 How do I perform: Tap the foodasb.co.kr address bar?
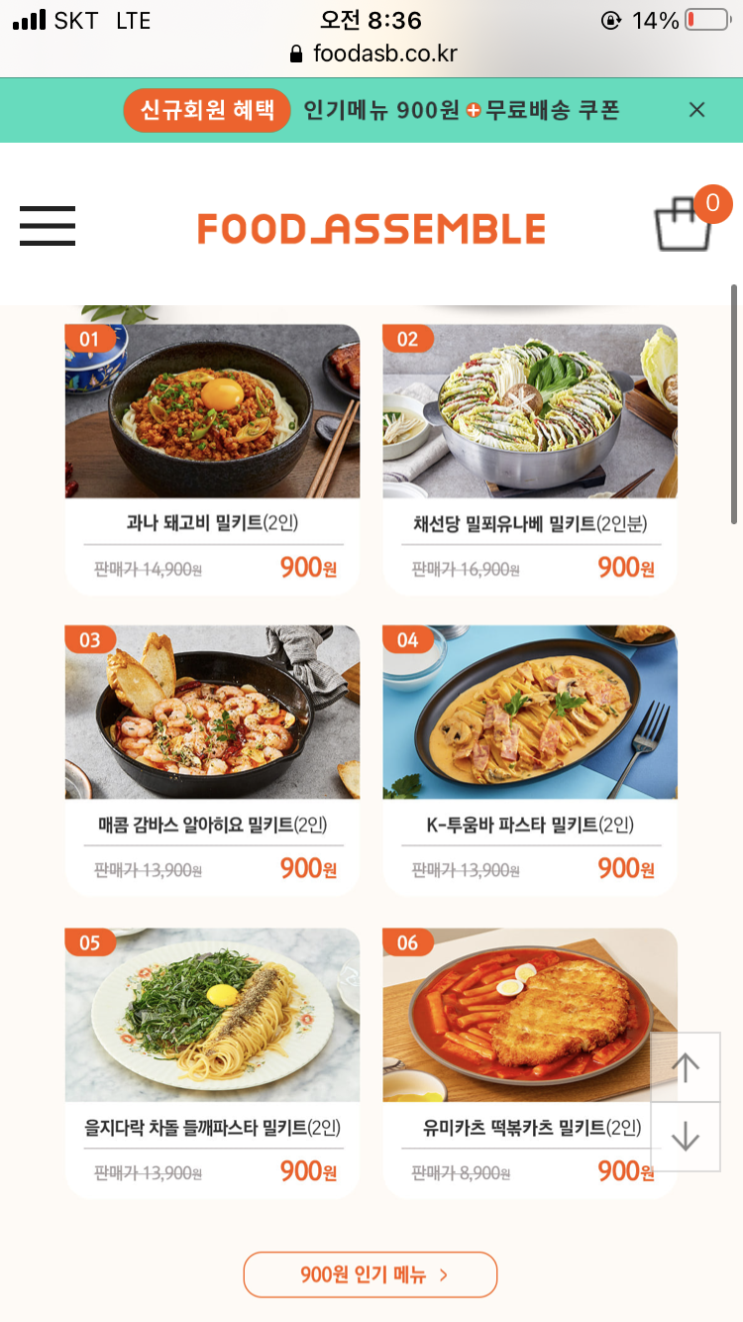372,53
